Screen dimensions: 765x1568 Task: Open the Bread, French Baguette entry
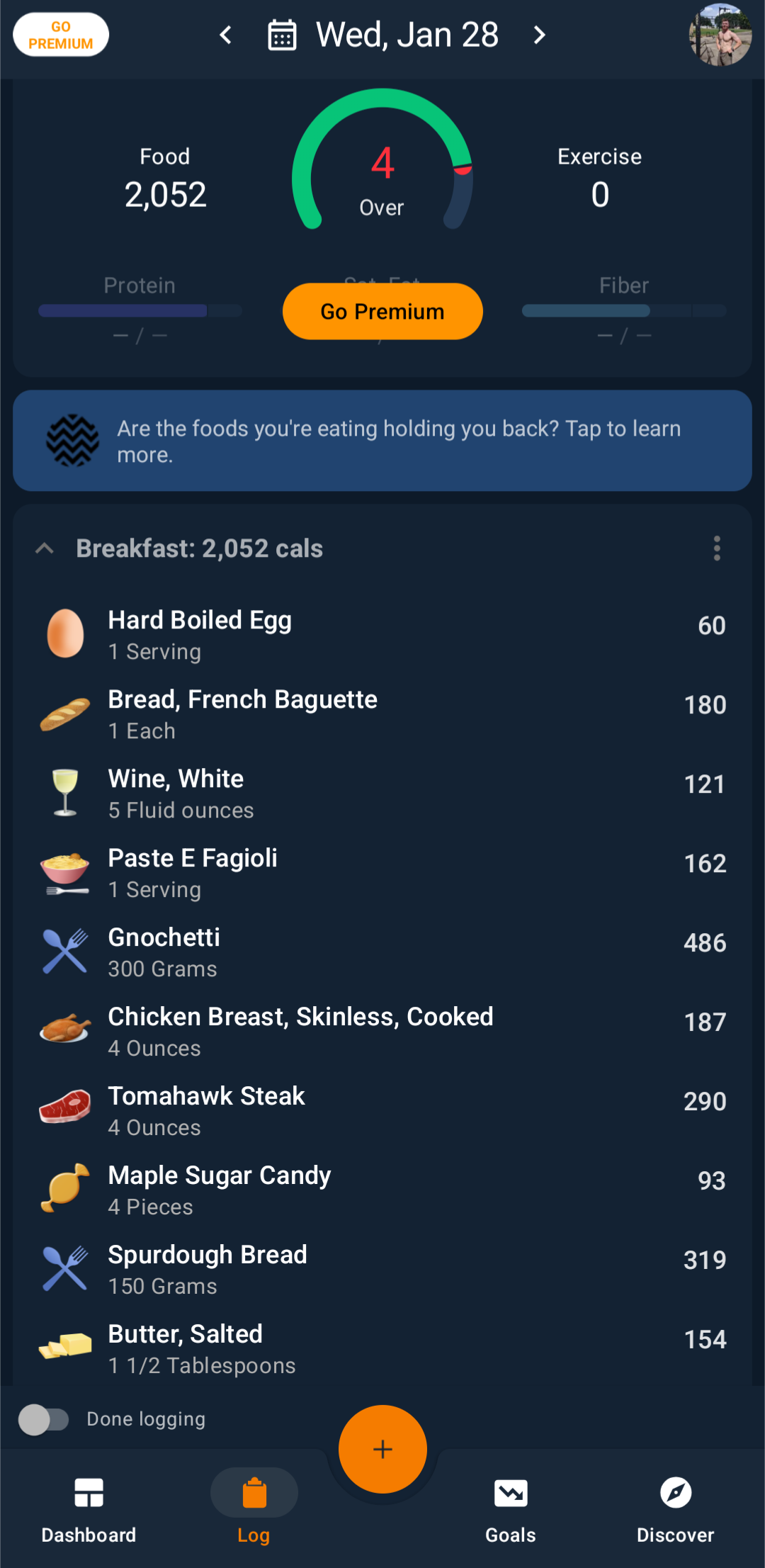pyautogui.click(x=382, y=714)
